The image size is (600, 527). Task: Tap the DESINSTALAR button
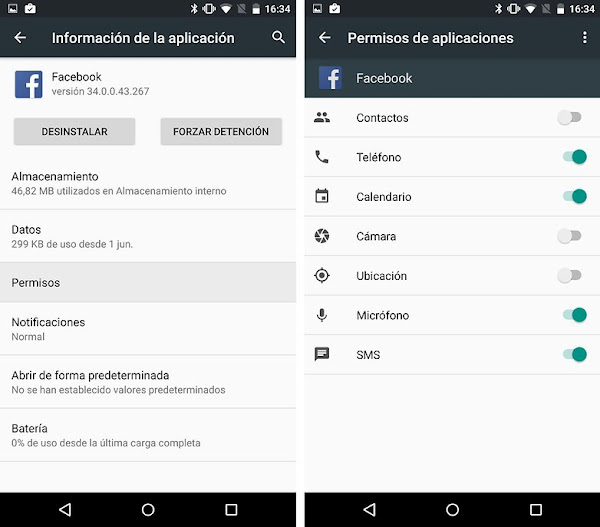[74, 131]
